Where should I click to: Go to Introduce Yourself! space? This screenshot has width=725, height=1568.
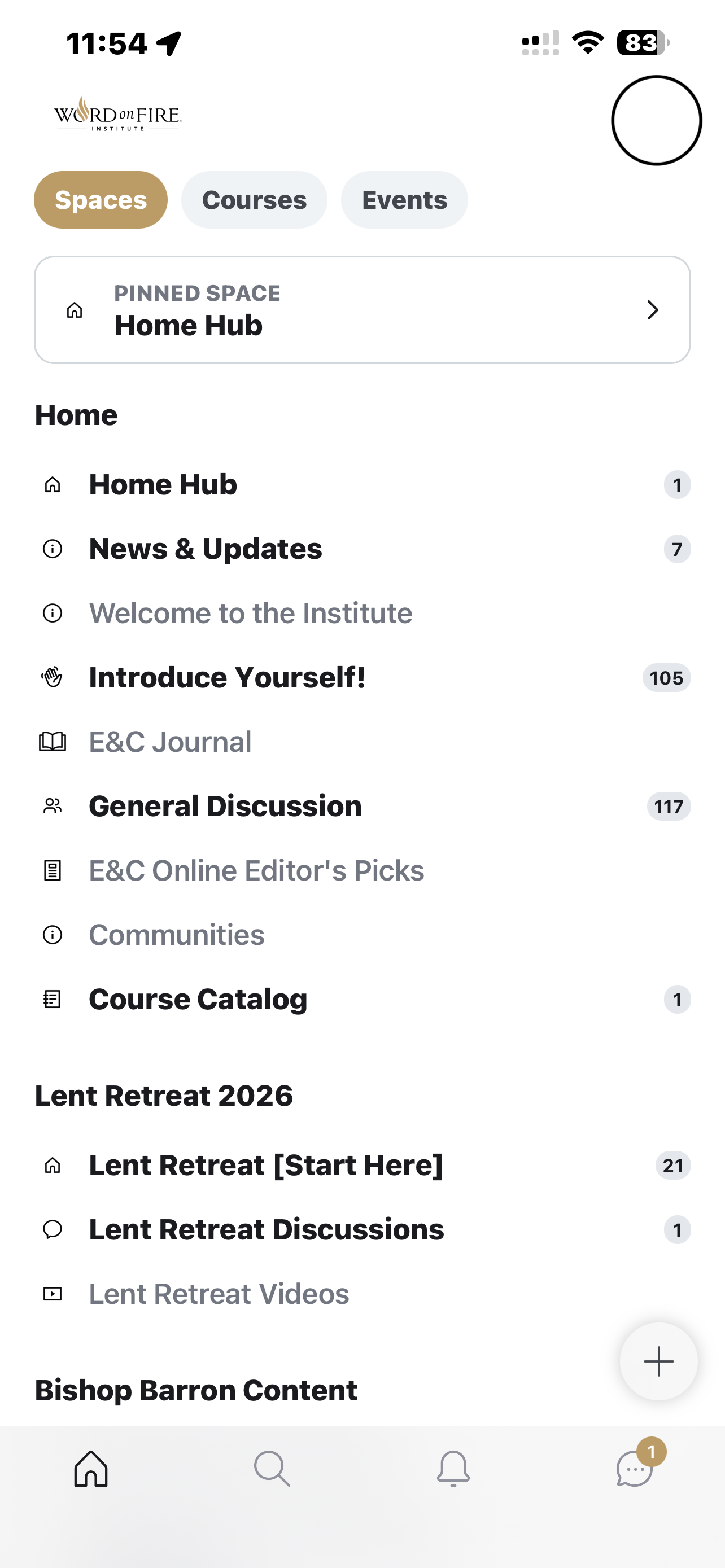point(227,677)
